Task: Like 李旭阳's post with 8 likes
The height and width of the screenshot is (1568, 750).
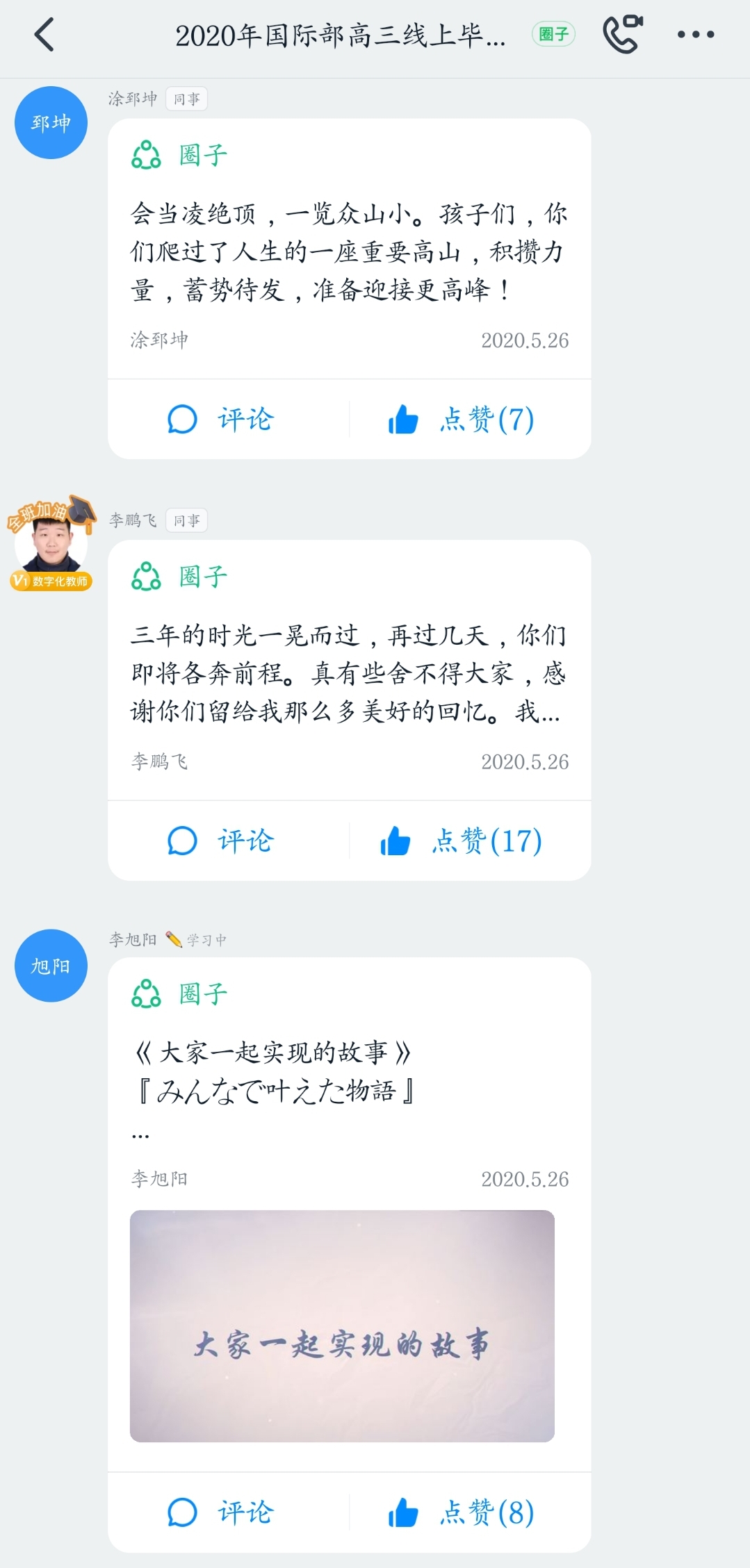Action: pos(462,1512)
